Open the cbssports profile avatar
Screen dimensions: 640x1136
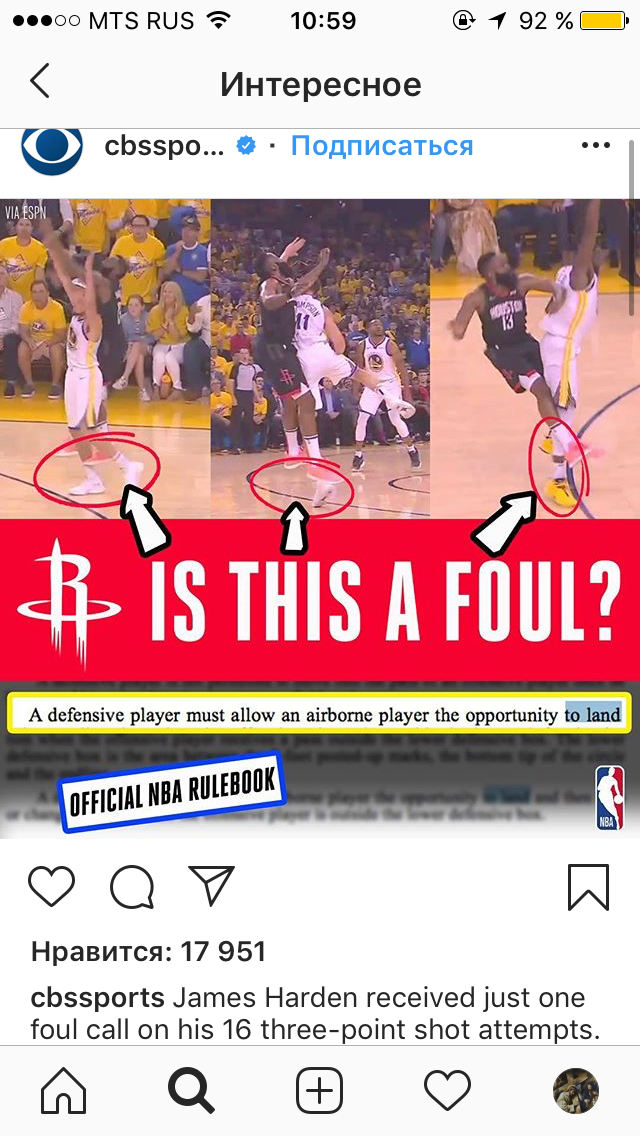pyautogui.click(x=52, y=150)
